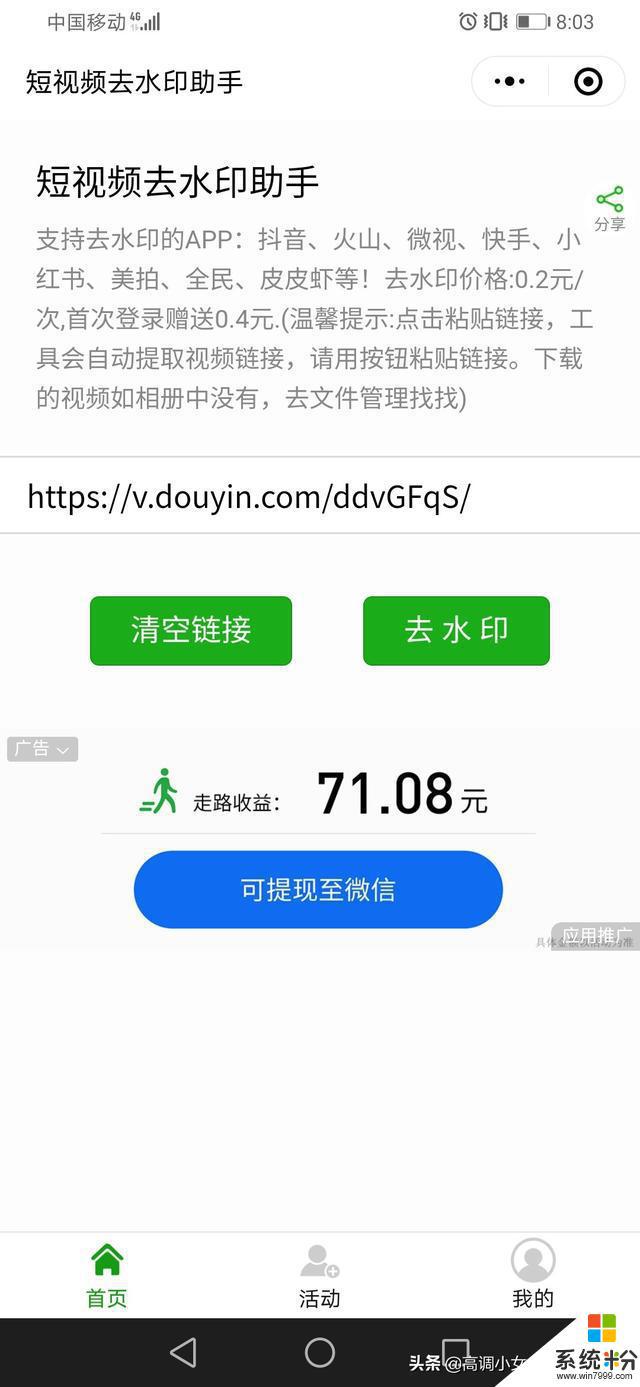640x1387 pixels.
Task: Go to the system home screen
Action: [x=320, y=1353]
